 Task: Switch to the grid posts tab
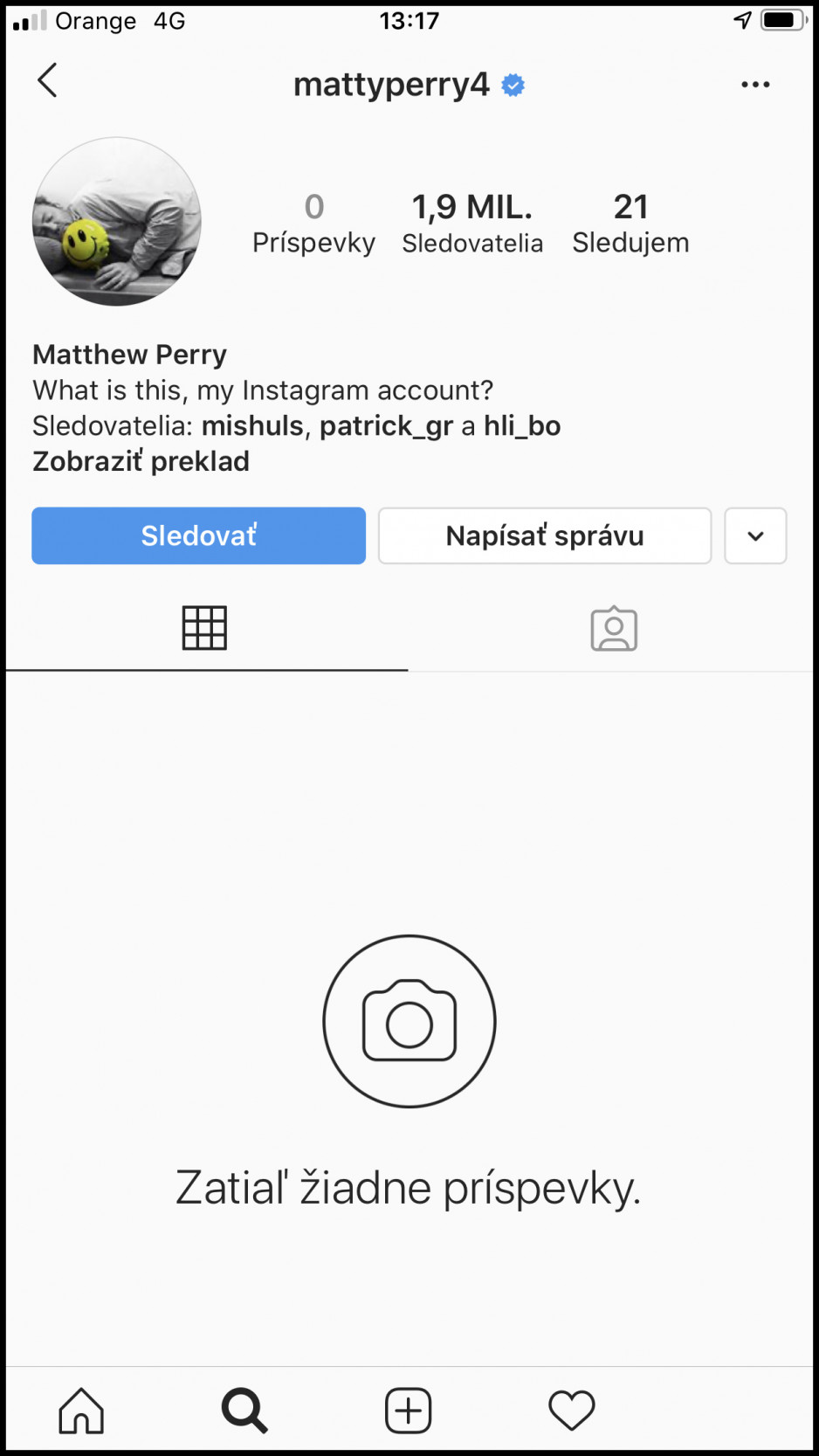[204, 628]
